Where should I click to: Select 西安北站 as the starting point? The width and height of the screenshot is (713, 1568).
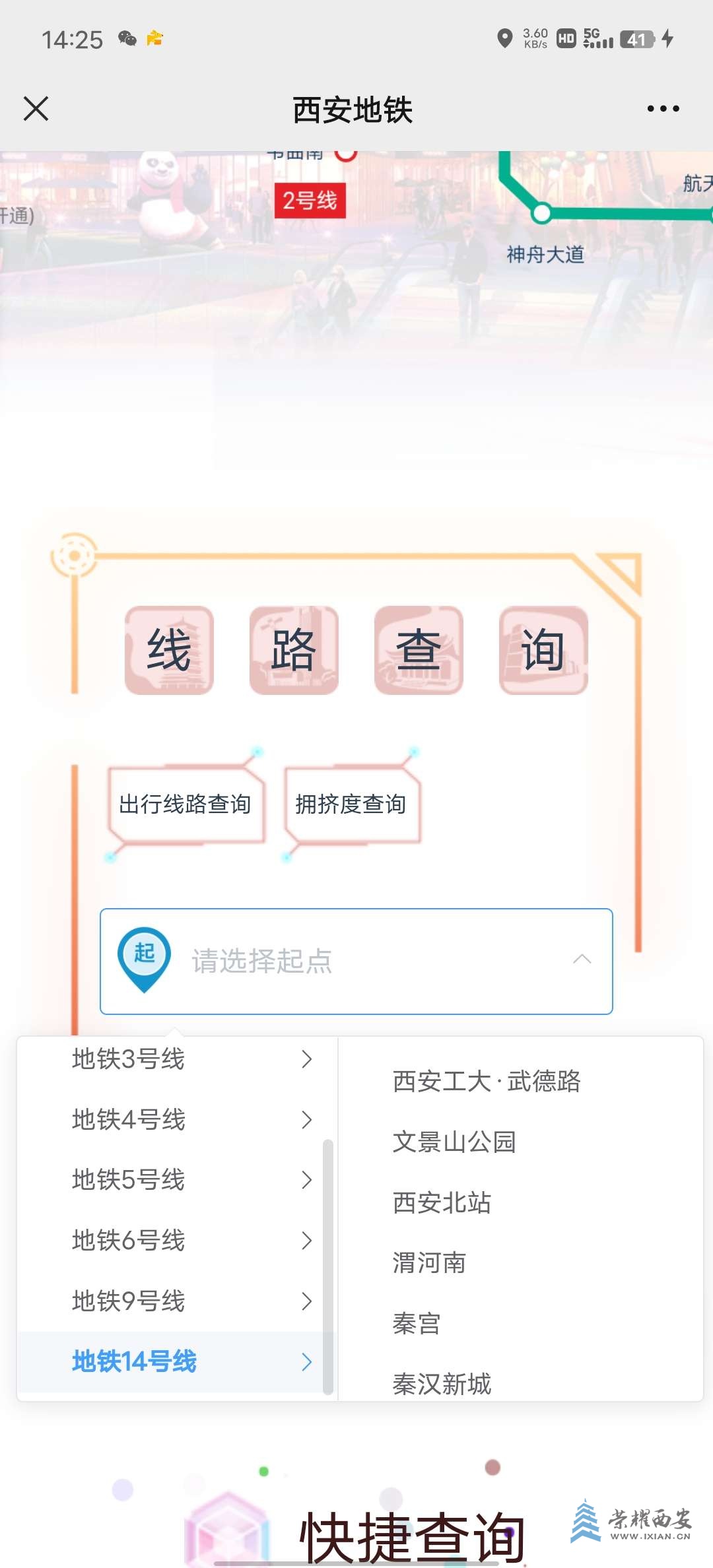442,1202
